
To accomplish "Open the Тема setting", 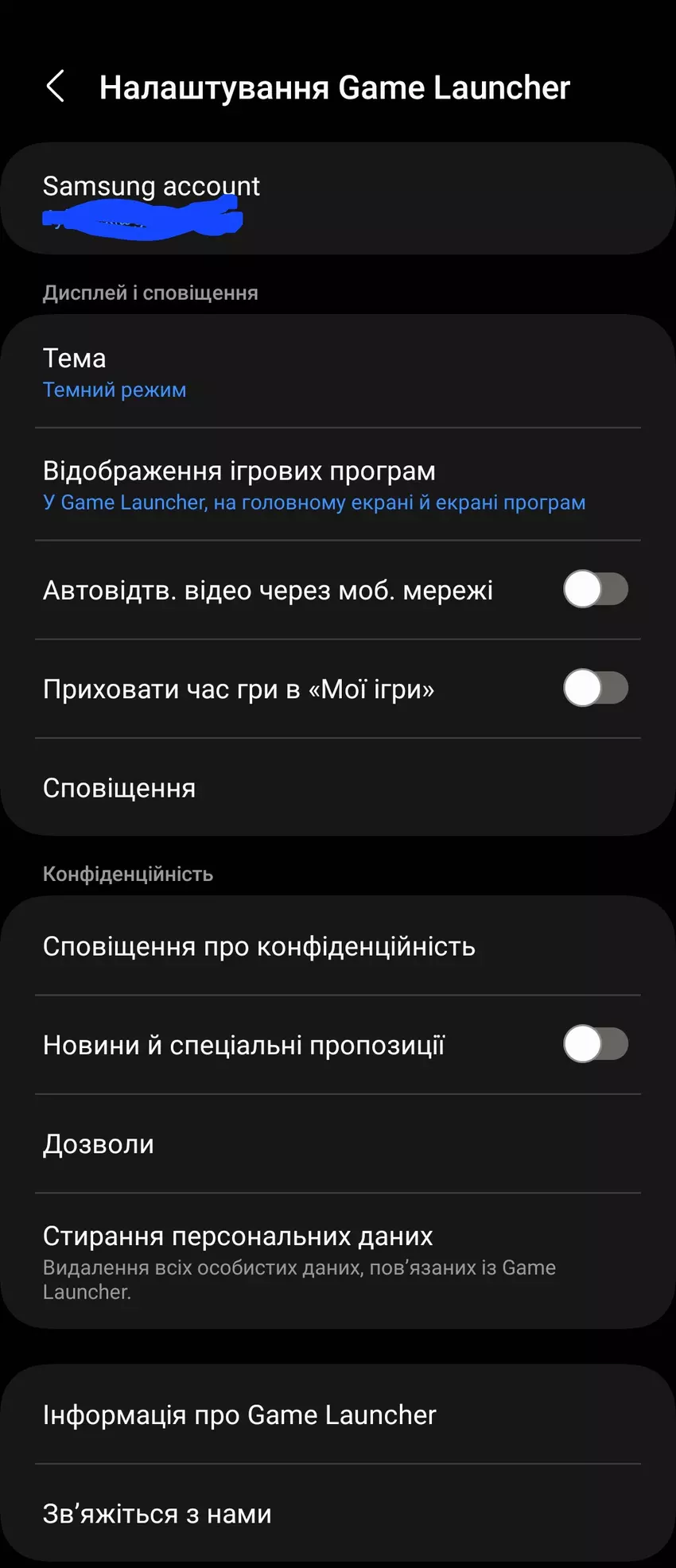I will tap(337, 372).
